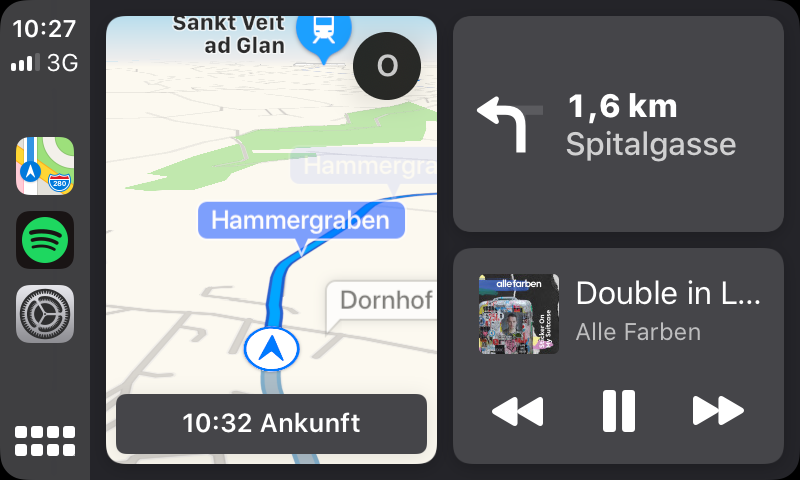Pause the current song
Viewport: 800px width, 480px height.
[618, 410]
